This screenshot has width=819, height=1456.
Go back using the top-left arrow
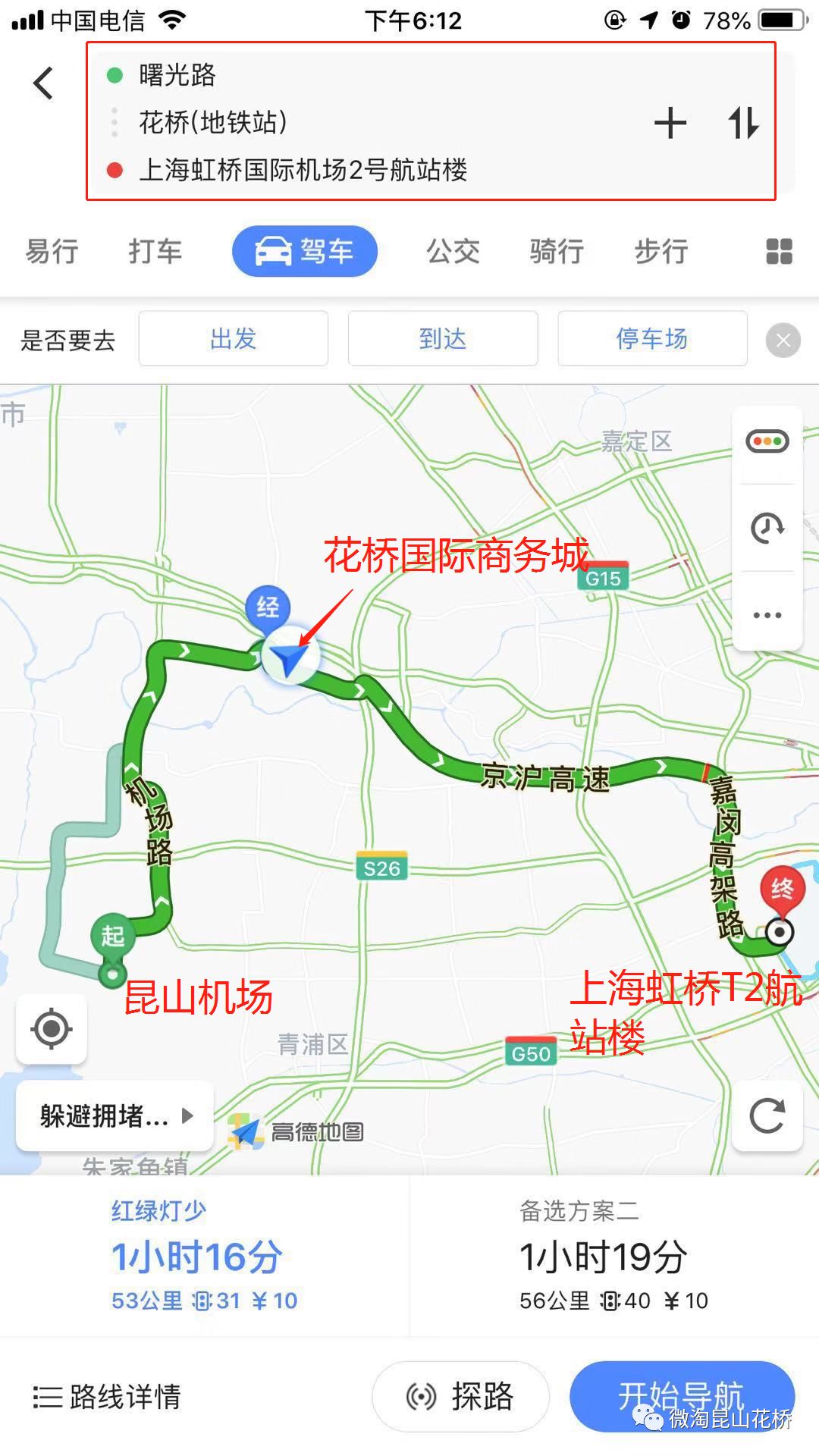44,83
